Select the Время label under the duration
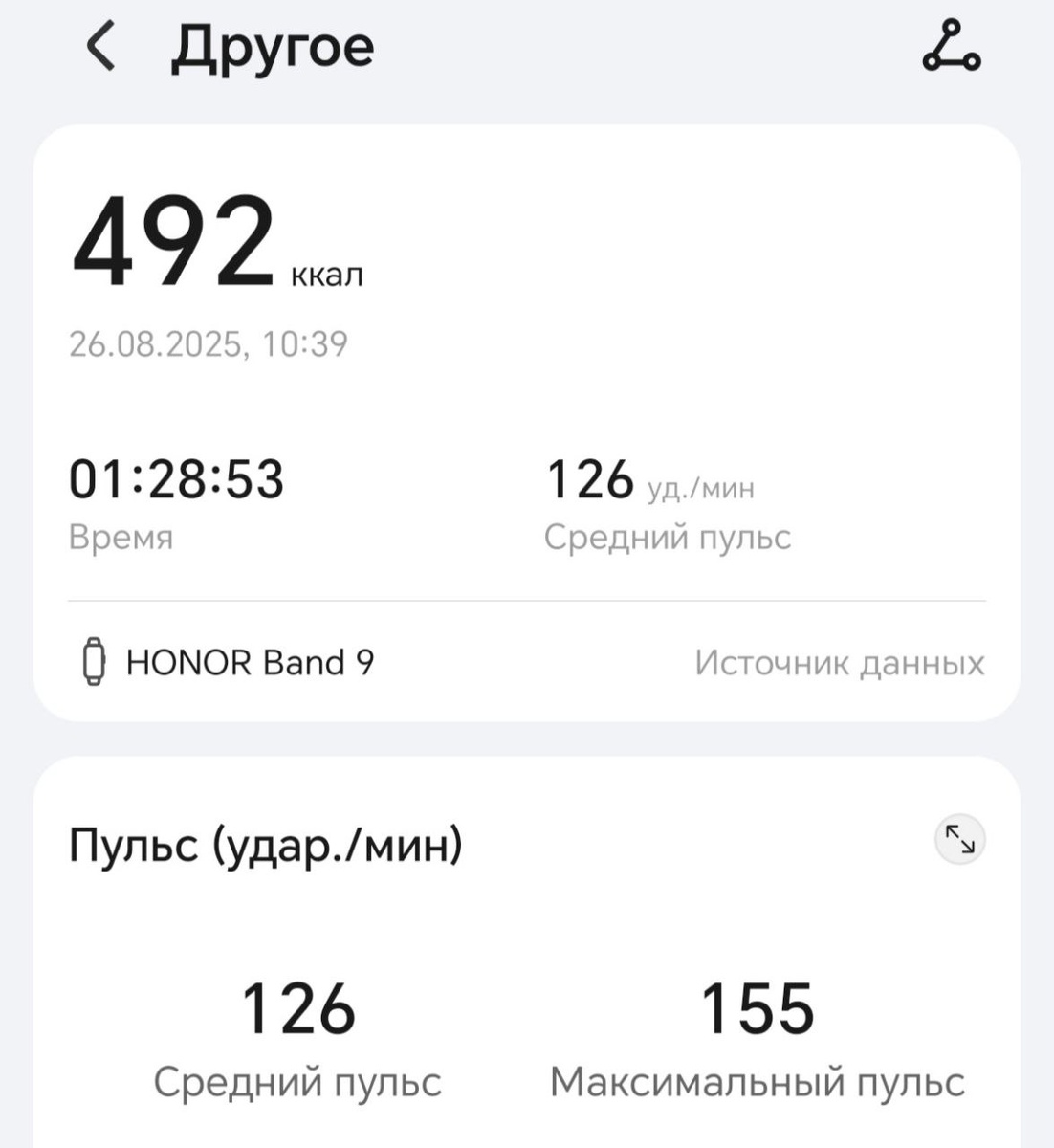Screen dimensions: 1054x1148 pyautogui.click(x=122, y=539)
